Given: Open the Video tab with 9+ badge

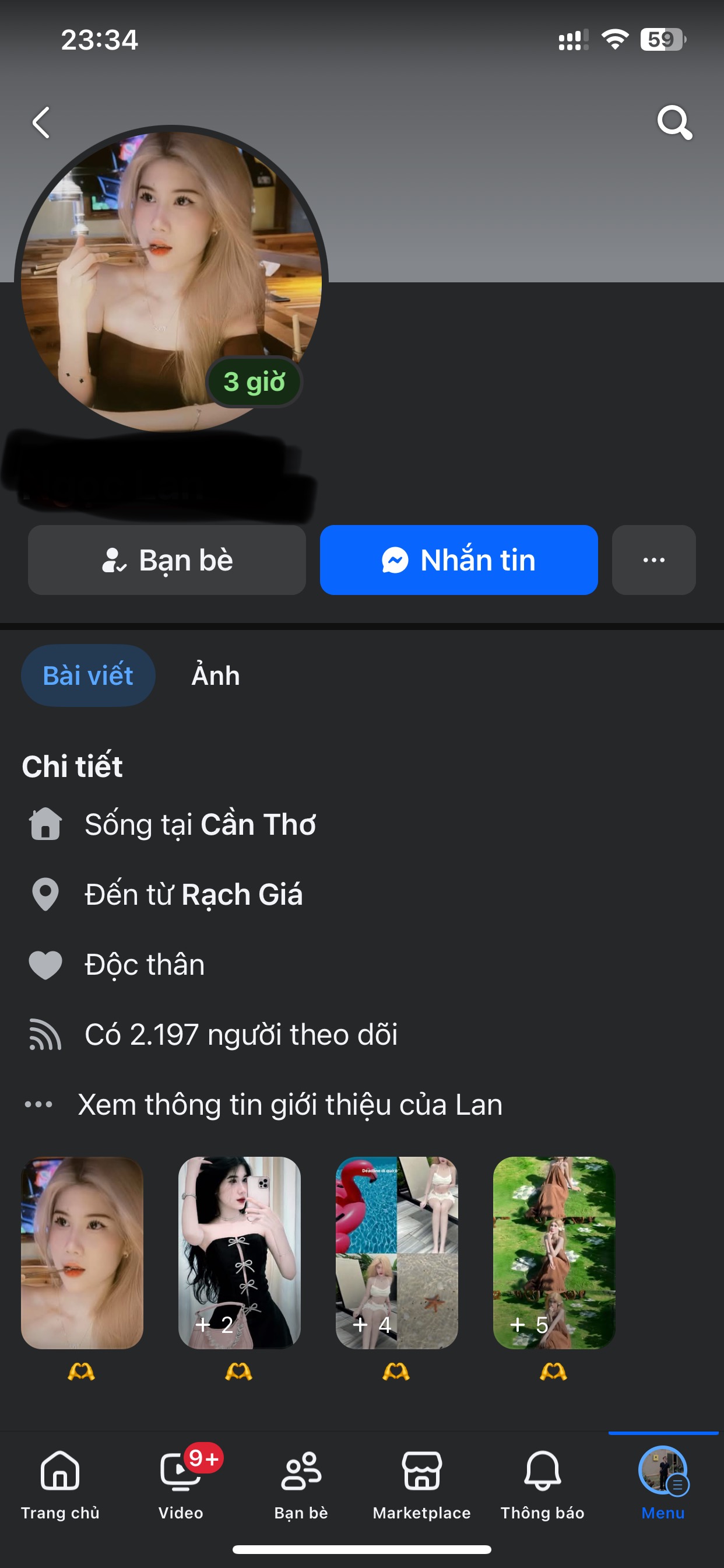Looking at the screenshot, I should tap(181, 1484).
